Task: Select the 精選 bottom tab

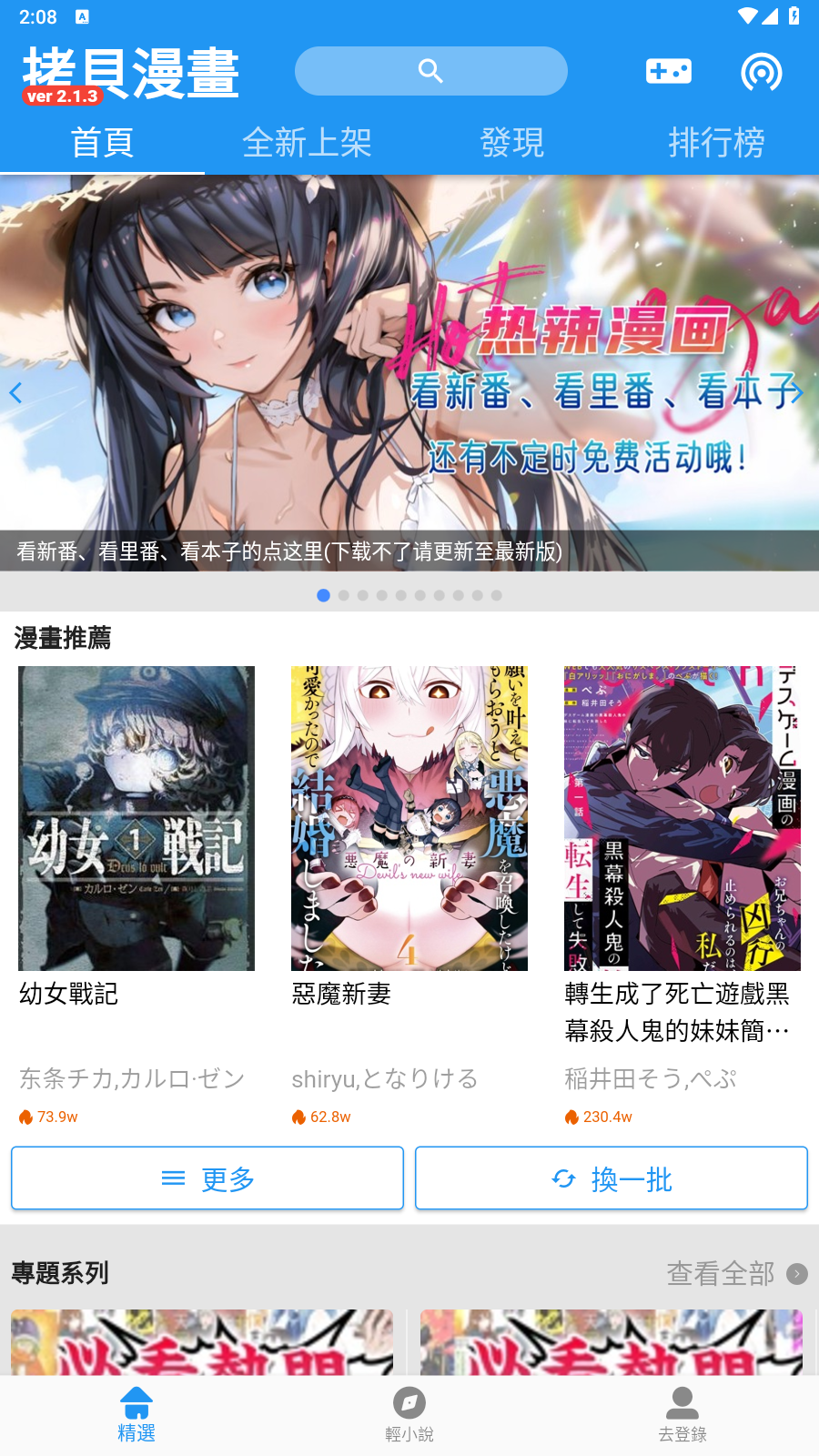Action: coord(136,1414)
